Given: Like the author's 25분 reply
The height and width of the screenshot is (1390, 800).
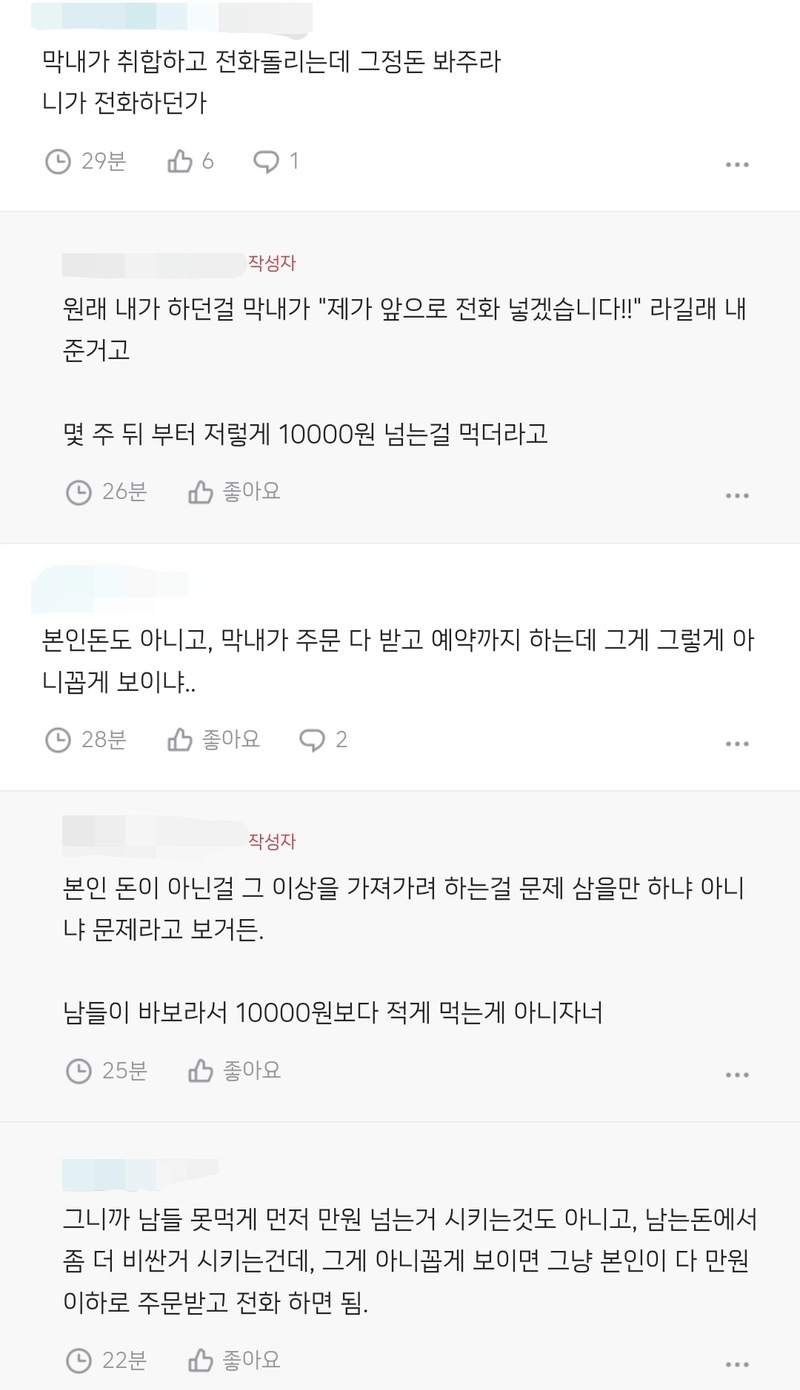Looking at the screenshot, I should [234, 1070].
